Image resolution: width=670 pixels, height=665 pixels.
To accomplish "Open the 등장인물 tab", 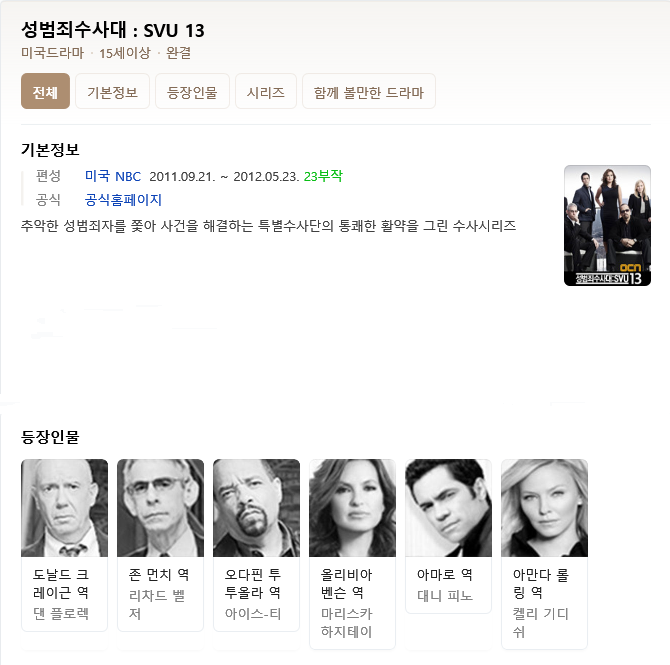I will click(x=193, y=92).
